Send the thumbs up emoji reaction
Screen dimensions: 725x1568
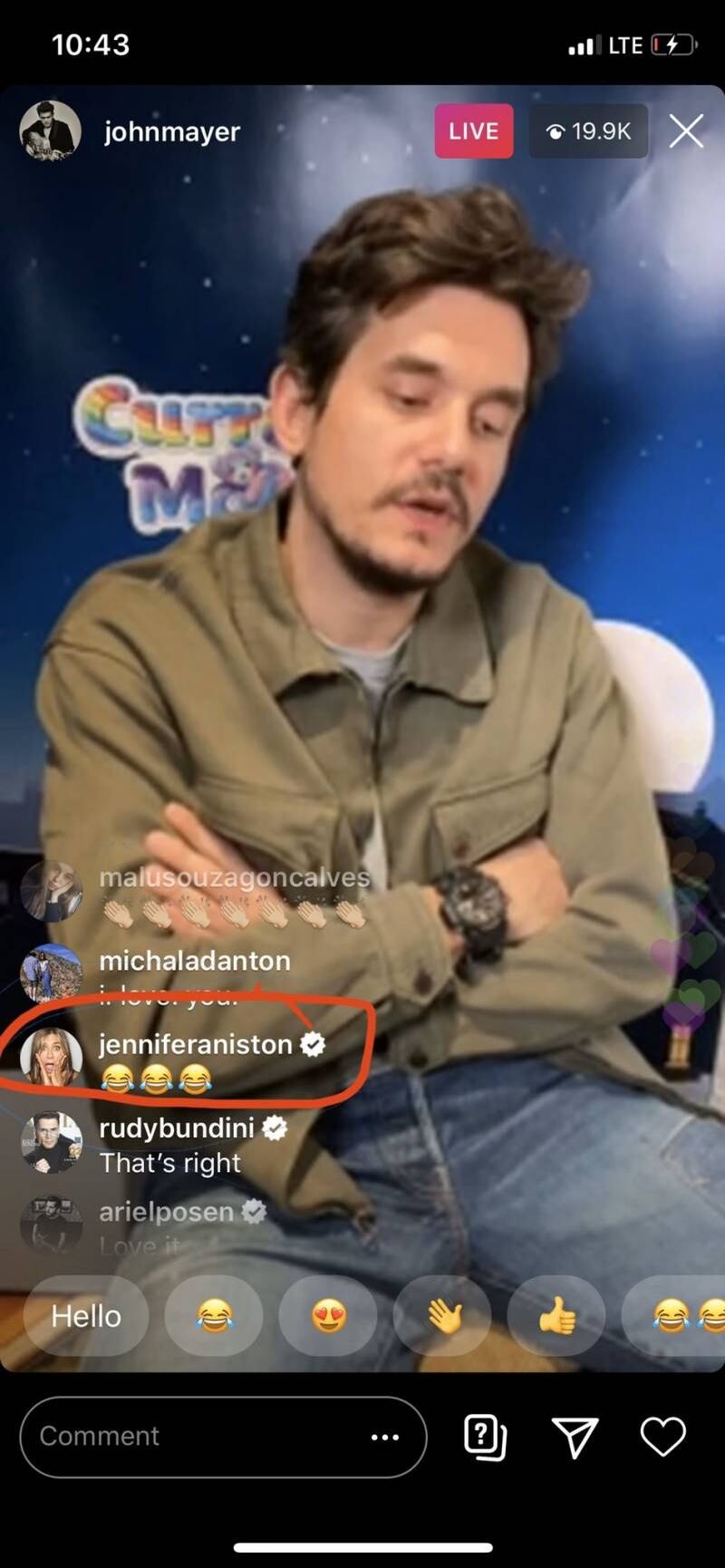[x=556, y=1316]
